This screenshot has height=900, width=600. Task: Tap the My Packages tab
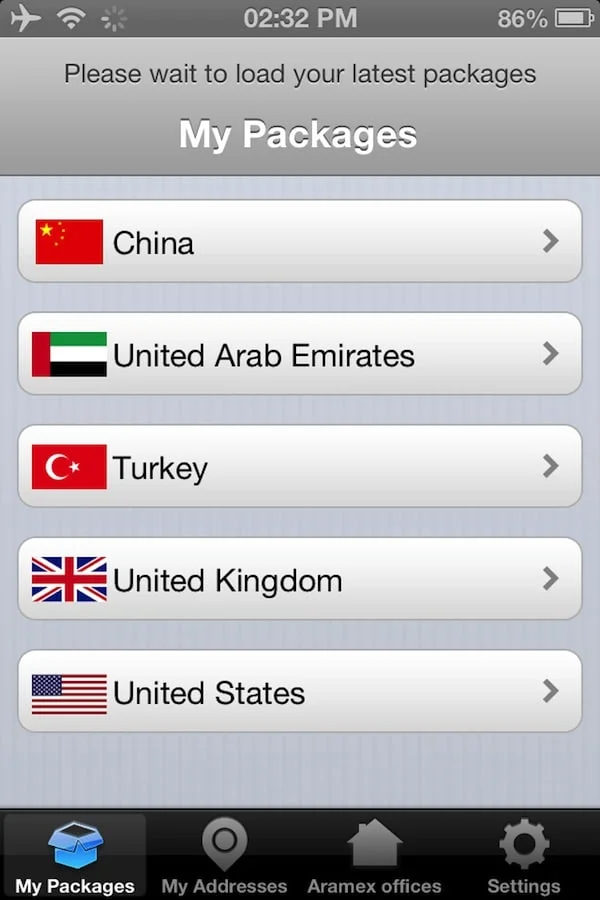coord(75,857)
